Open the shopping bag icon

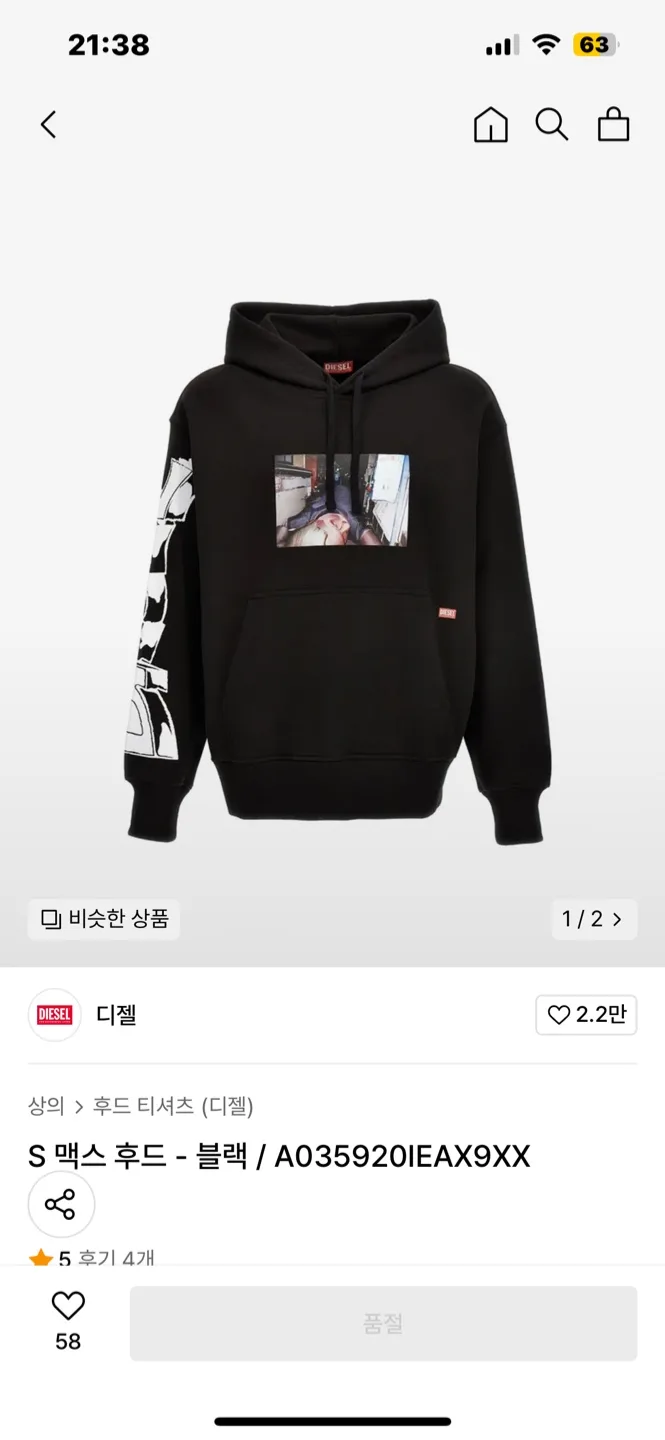[x=613, y=125]
